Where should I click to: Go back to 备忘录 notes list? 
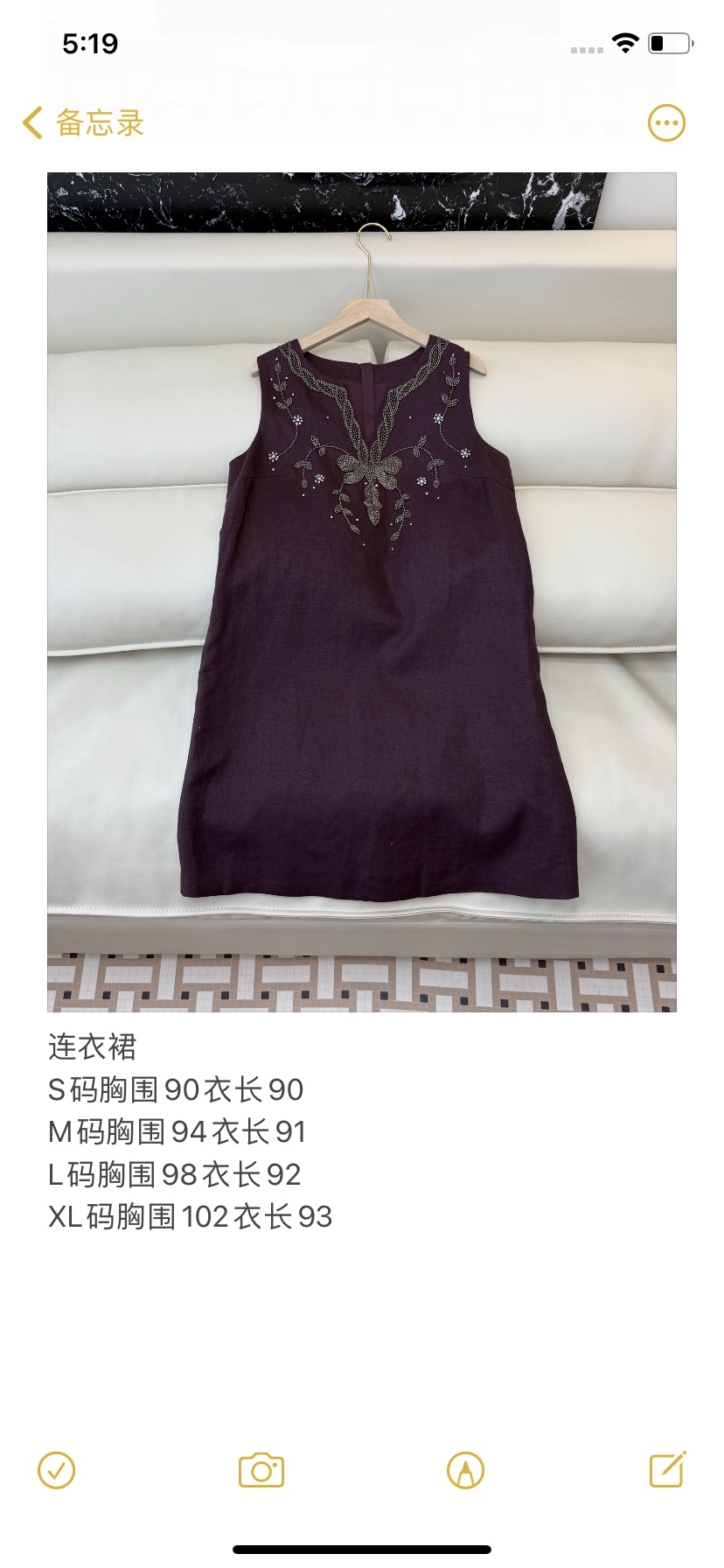click(83, 123)
